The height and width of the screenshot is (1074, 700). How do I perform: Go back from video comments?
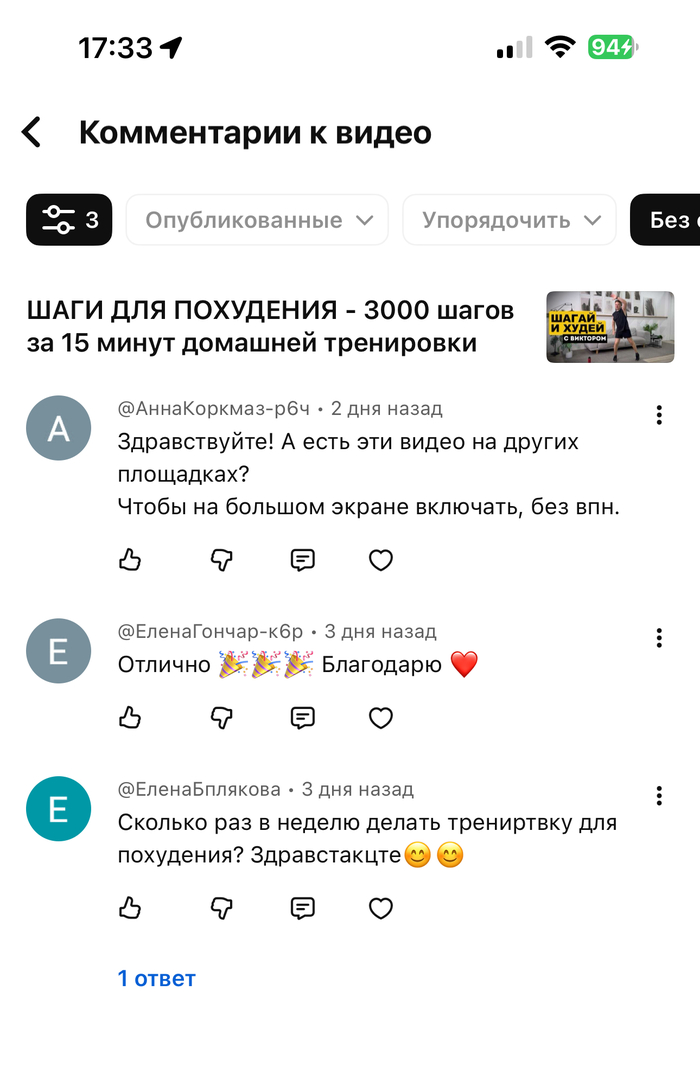point(32,132)
